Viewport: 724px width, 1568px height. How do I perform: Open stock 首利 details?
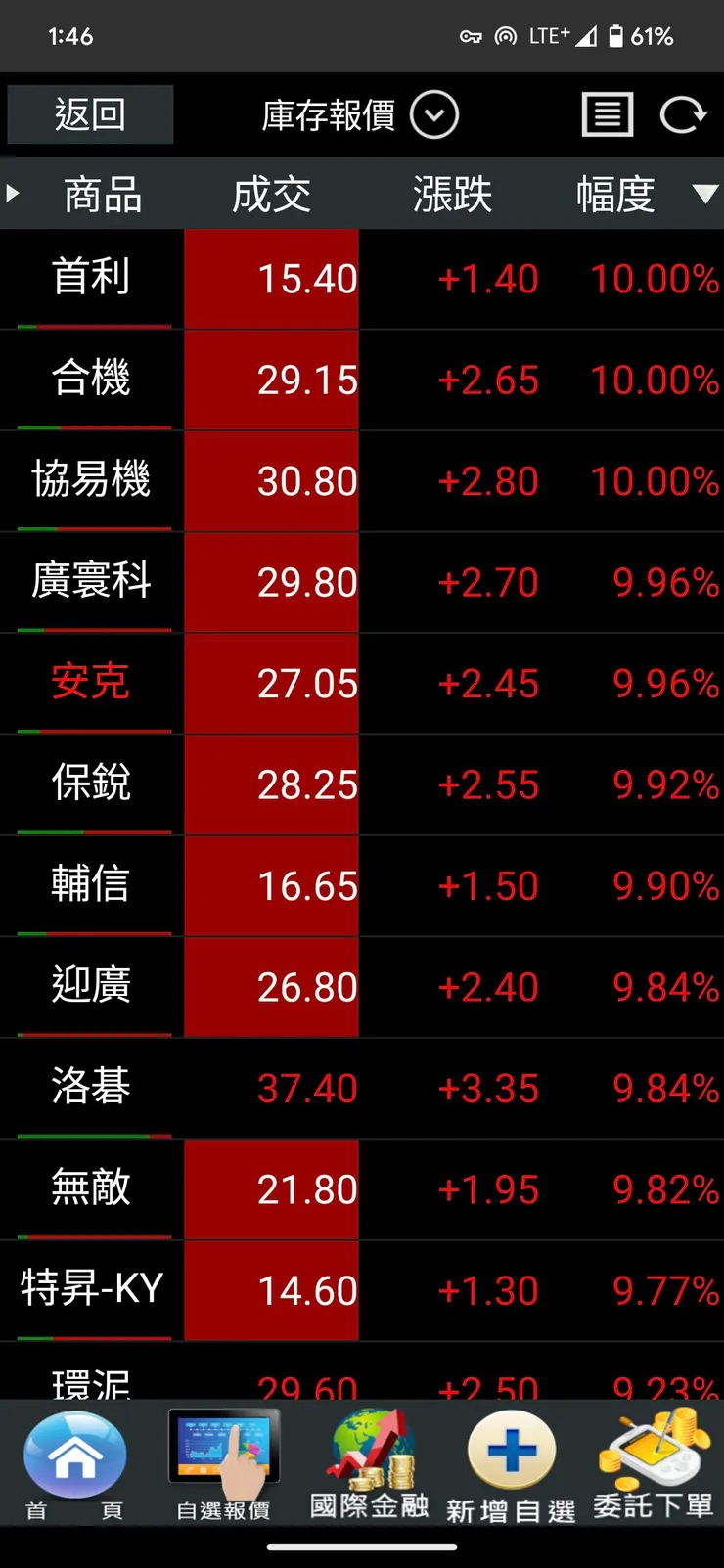(91, 278)
